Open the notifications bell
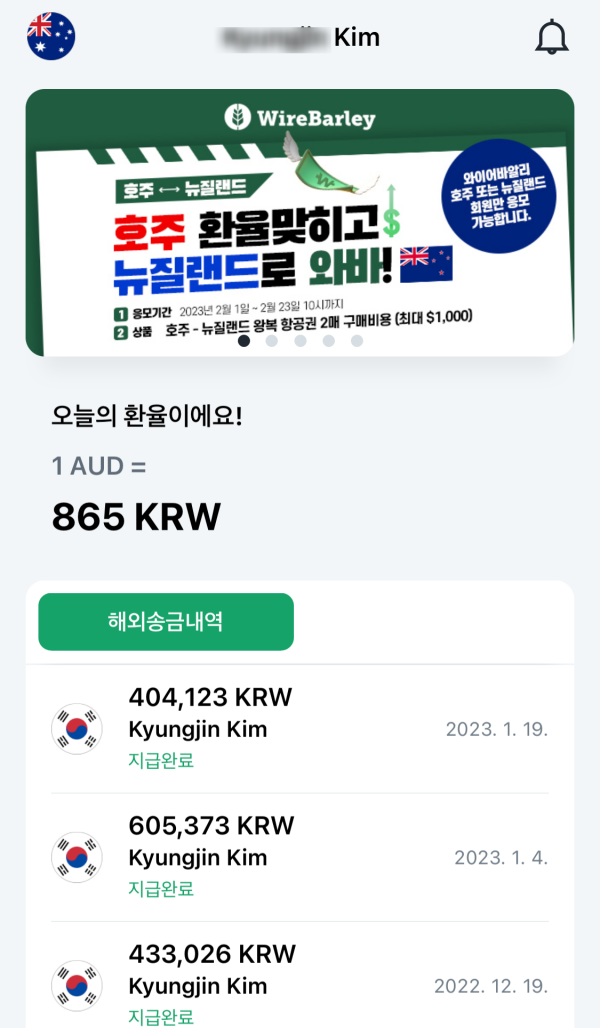600x1028 pixels. pos(551,37)
